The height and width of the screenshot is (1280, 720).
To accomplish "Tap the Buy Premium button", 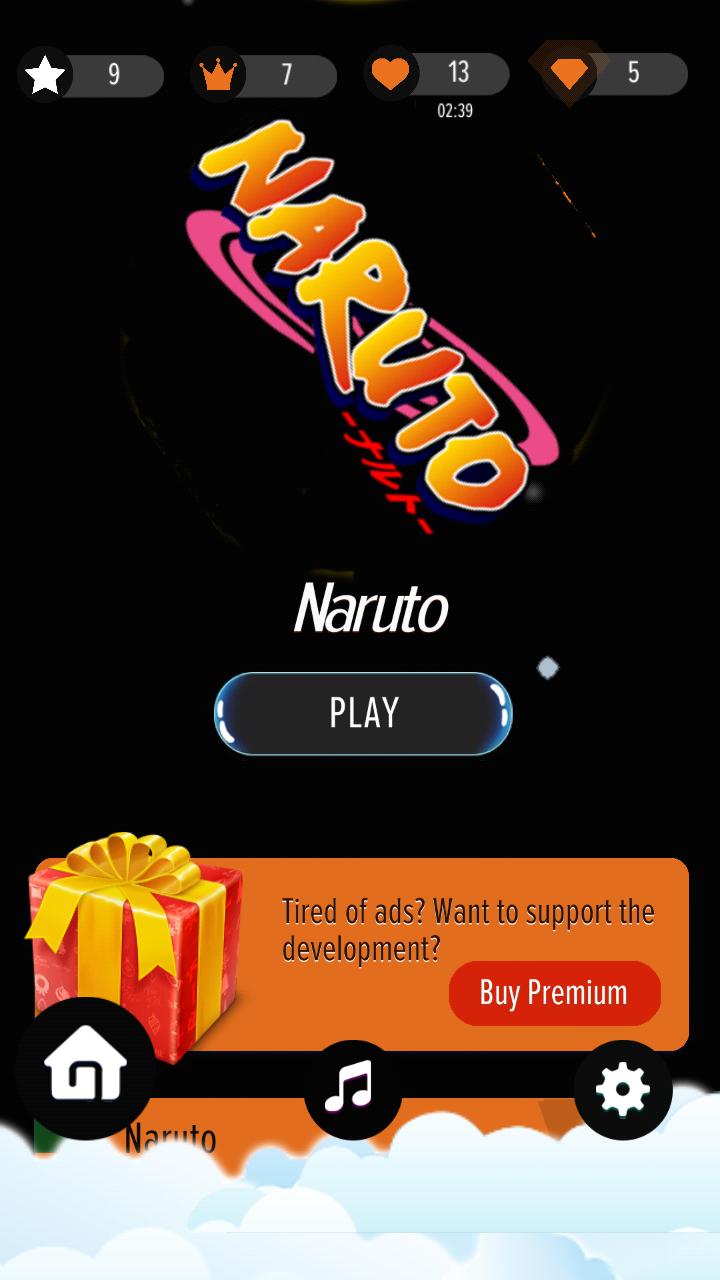I will point(554,993).
